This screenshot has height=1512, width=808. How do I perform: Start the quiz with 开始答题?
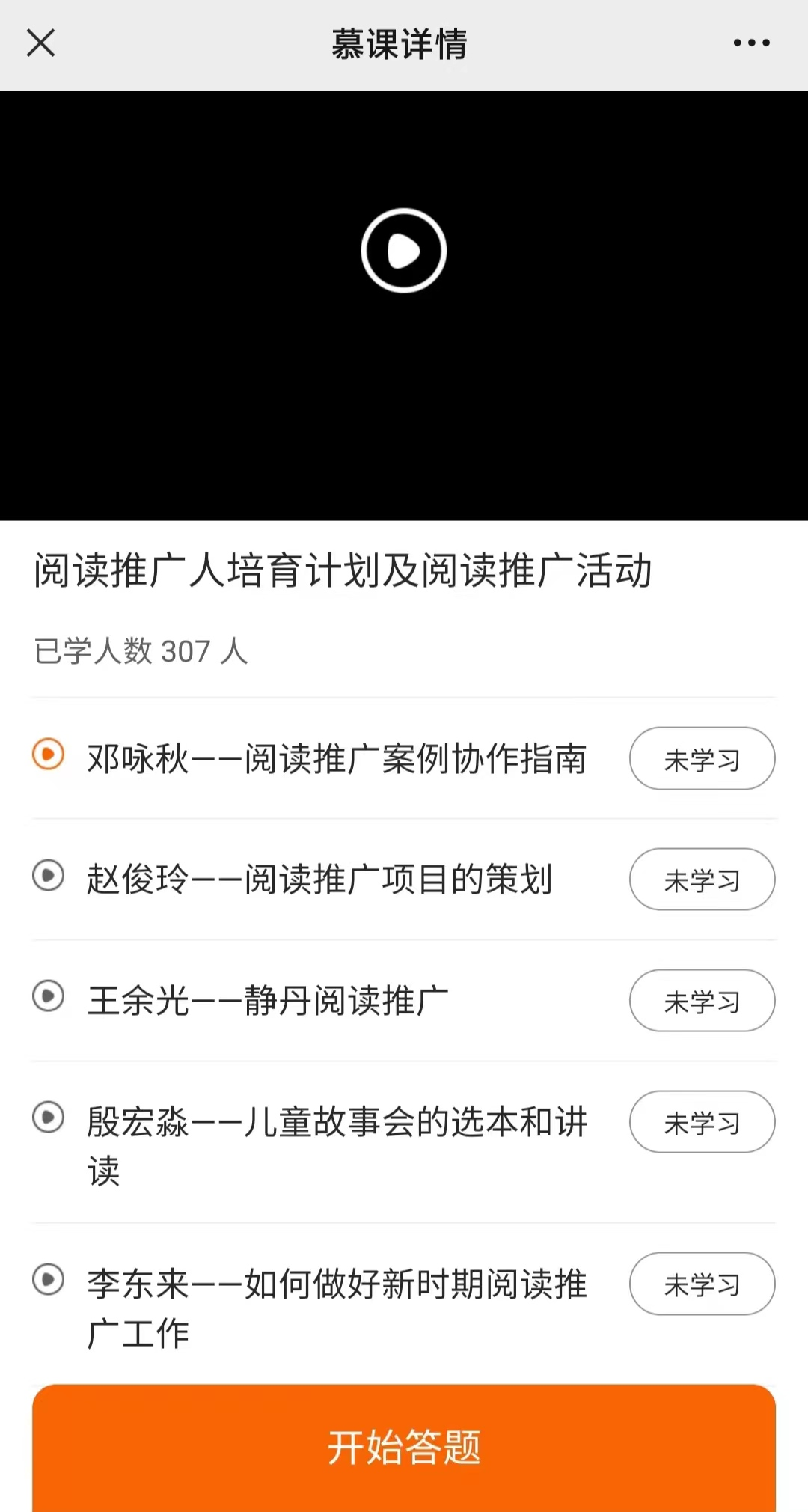[x=404, y=1446]
